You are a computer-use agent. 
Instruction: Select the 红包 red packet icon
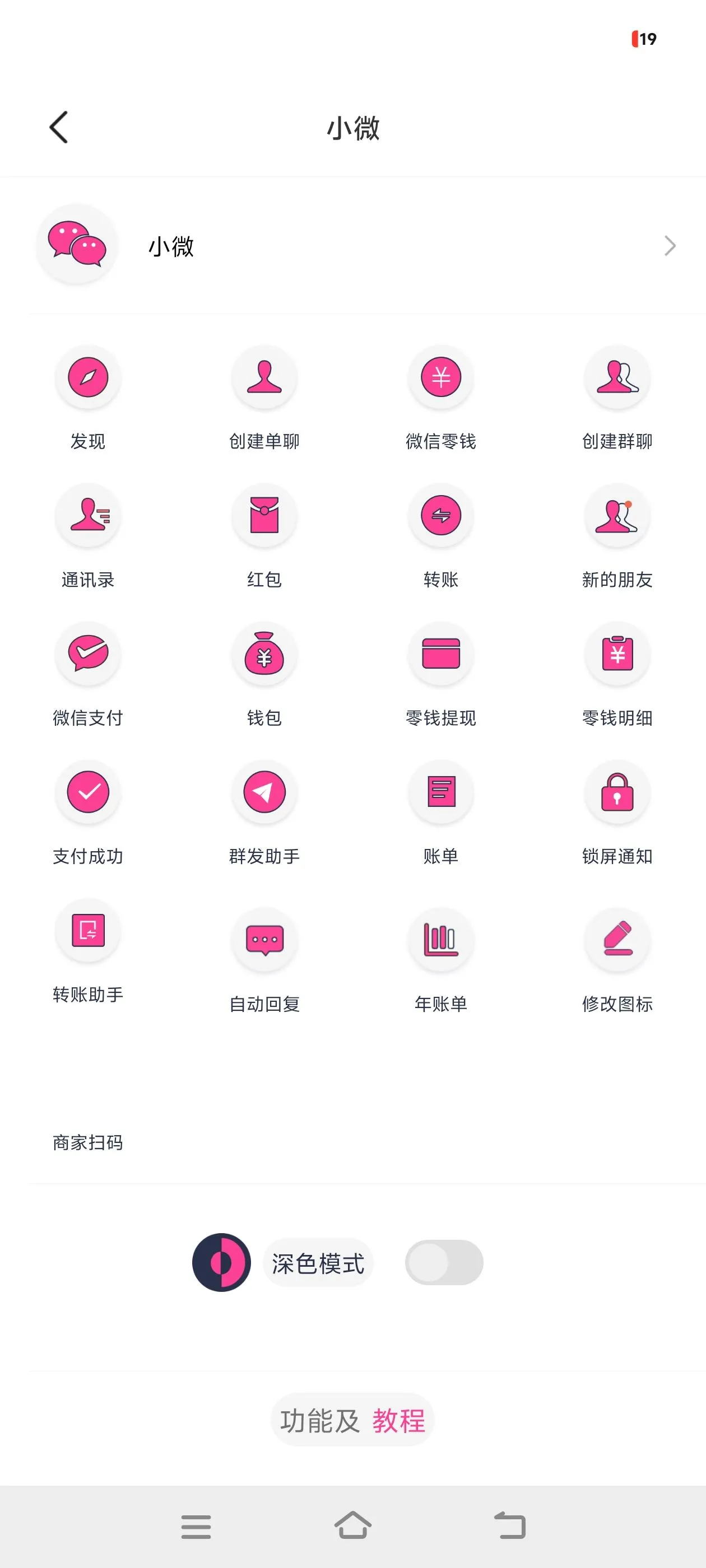click(x=264, y=516)
